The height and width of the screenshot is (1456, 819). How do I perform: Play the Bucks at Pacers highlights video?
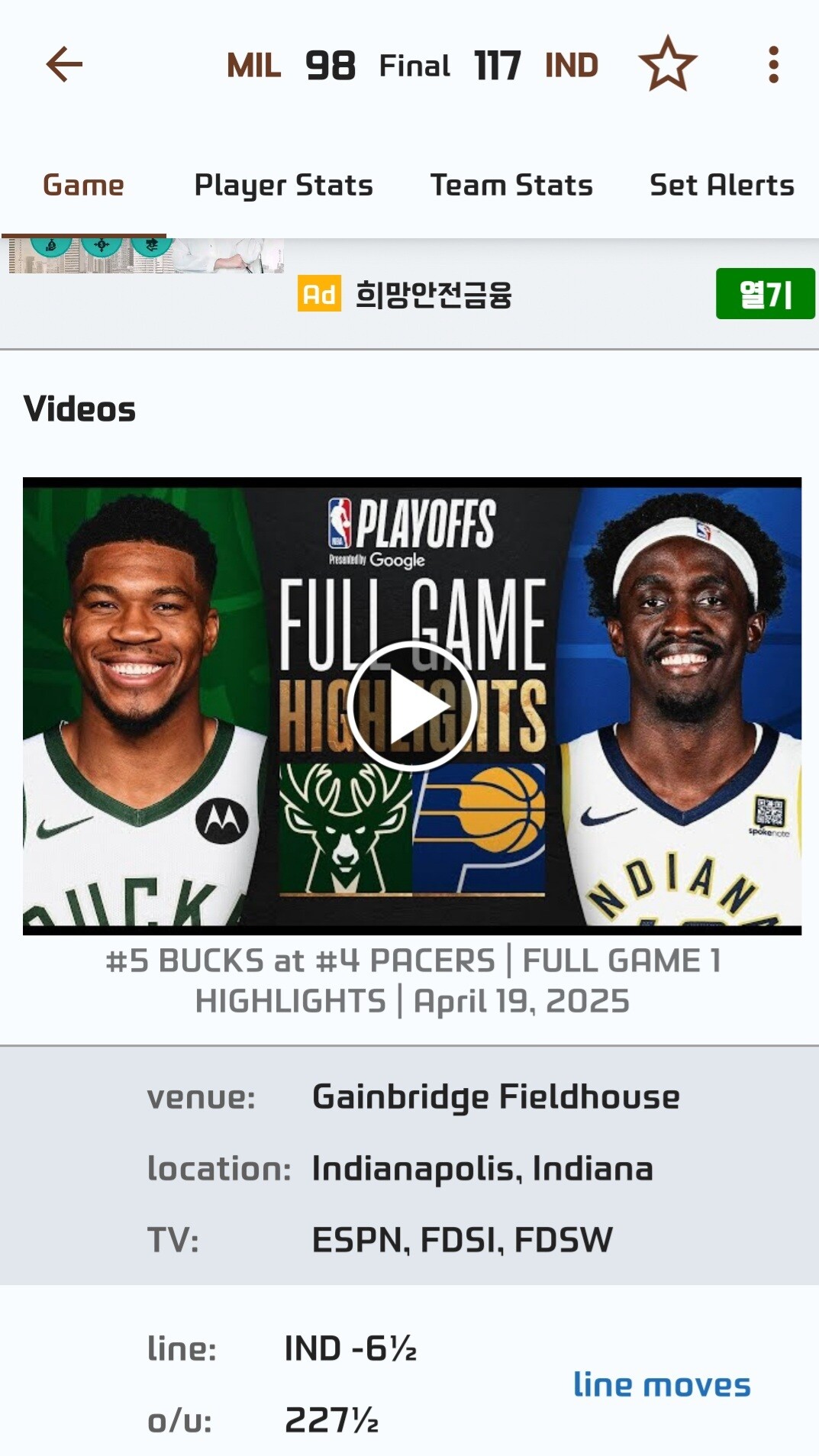pos(412,706)
